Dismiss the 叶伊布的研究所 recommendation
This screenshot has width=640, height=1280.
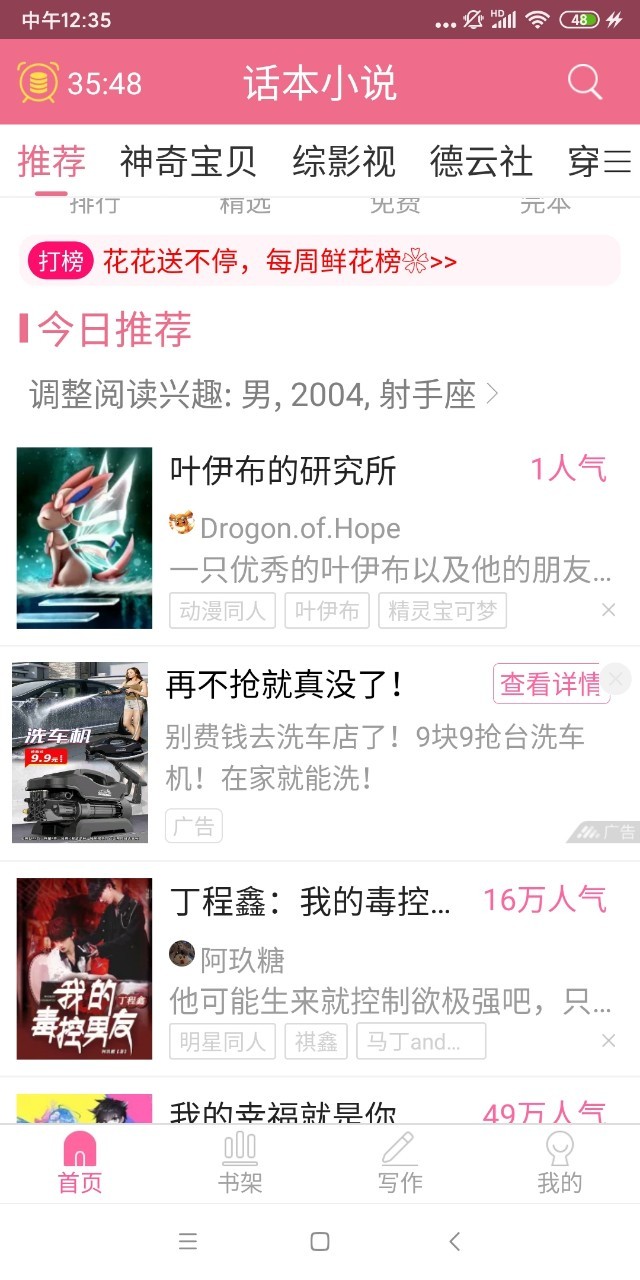tap(608, 610)
